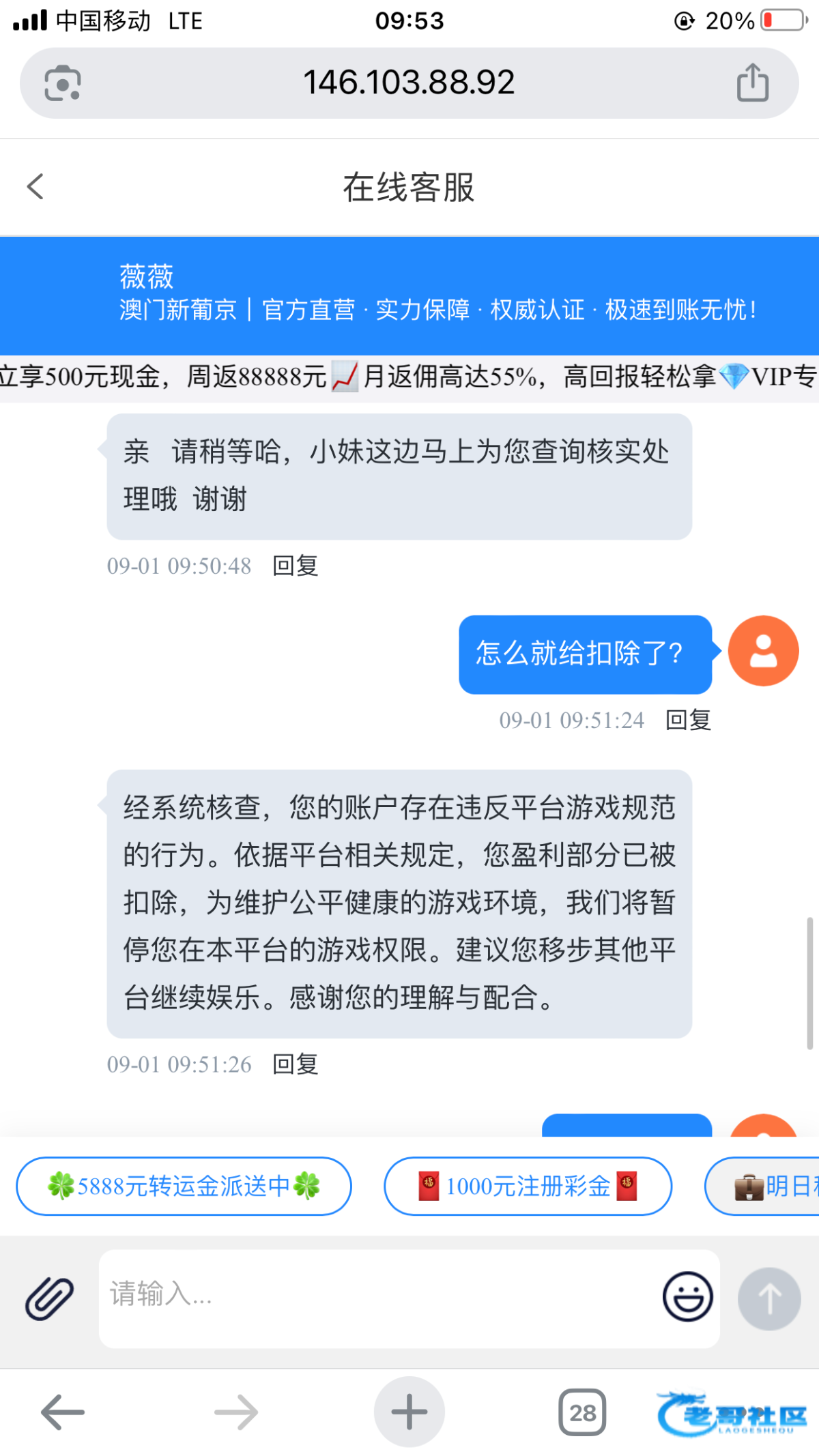The height and width of the screenshot is (1456, 819).
Task: Tap 回复 under the 09:50:48 message
Action: pyautogui.click(x=295, y=566)
